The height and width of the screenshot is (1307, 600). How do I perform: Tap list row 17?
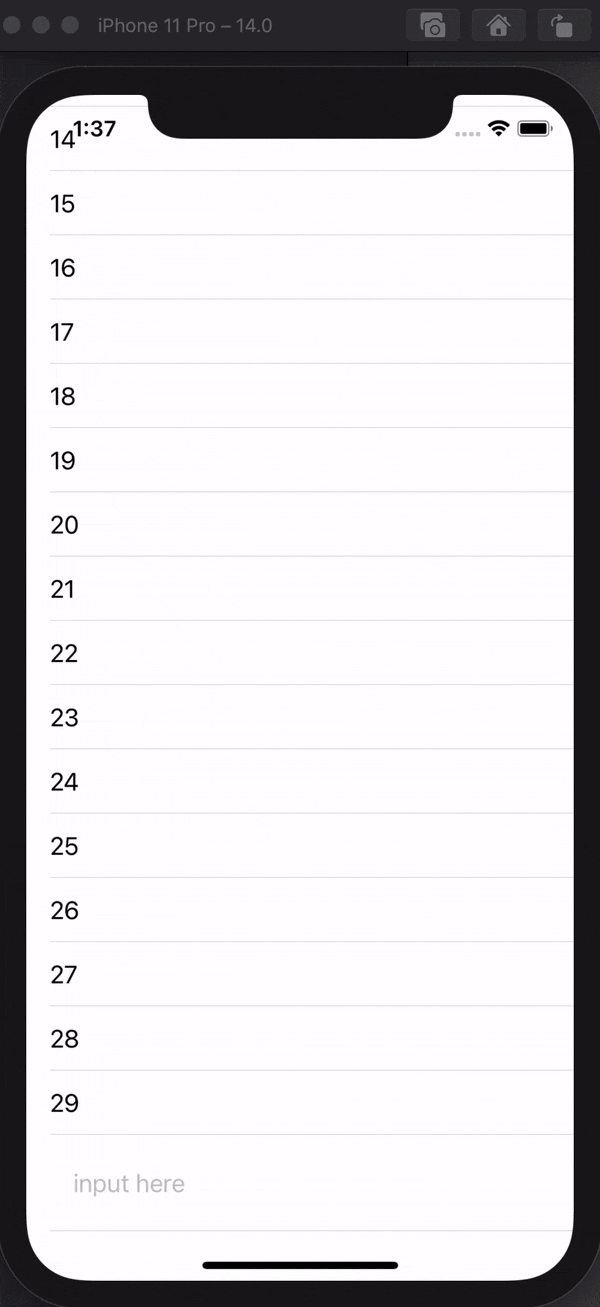300,331
